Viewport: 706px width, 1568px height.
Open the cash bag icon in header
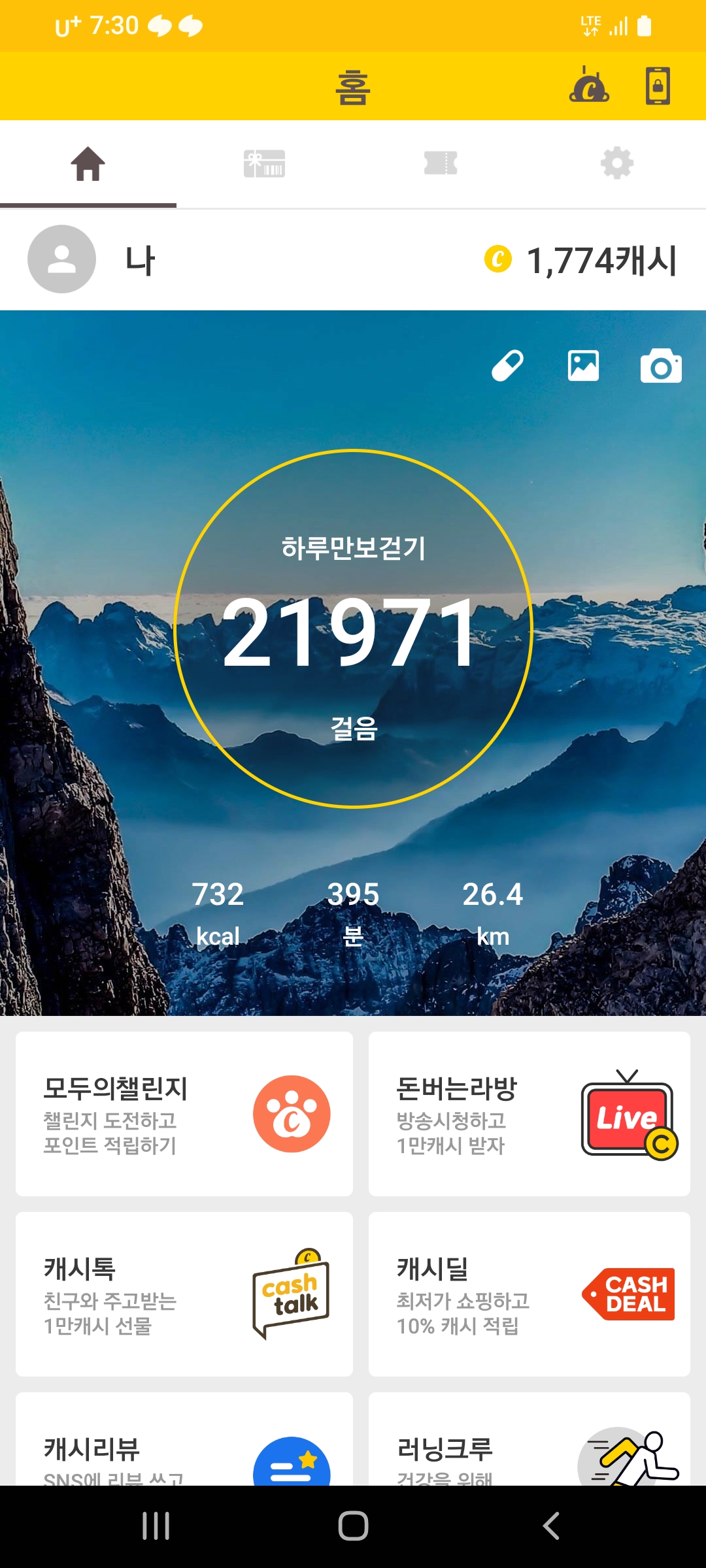pyautogui.click(x=589, y=86)
